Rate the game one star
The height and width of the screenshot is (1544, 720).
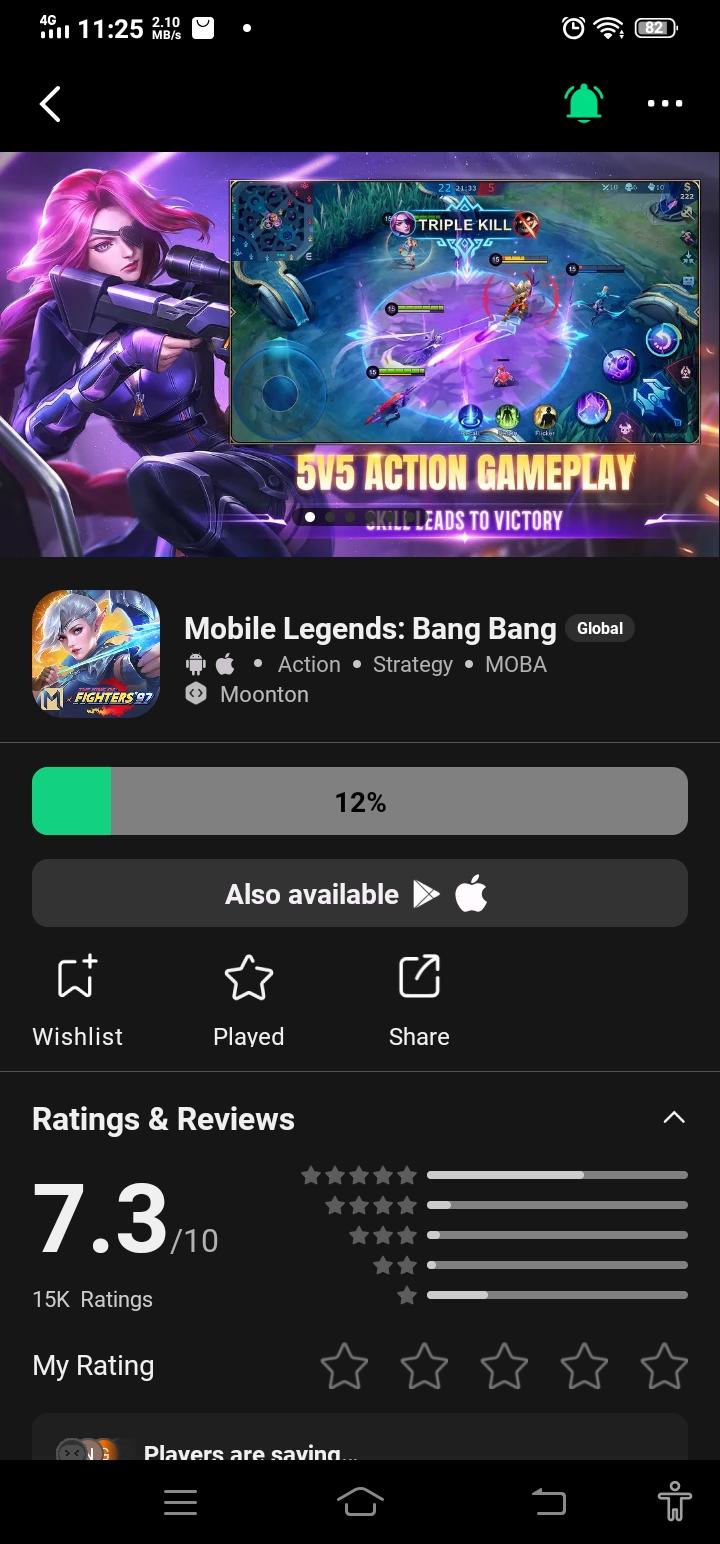(x=344, y=1366)
